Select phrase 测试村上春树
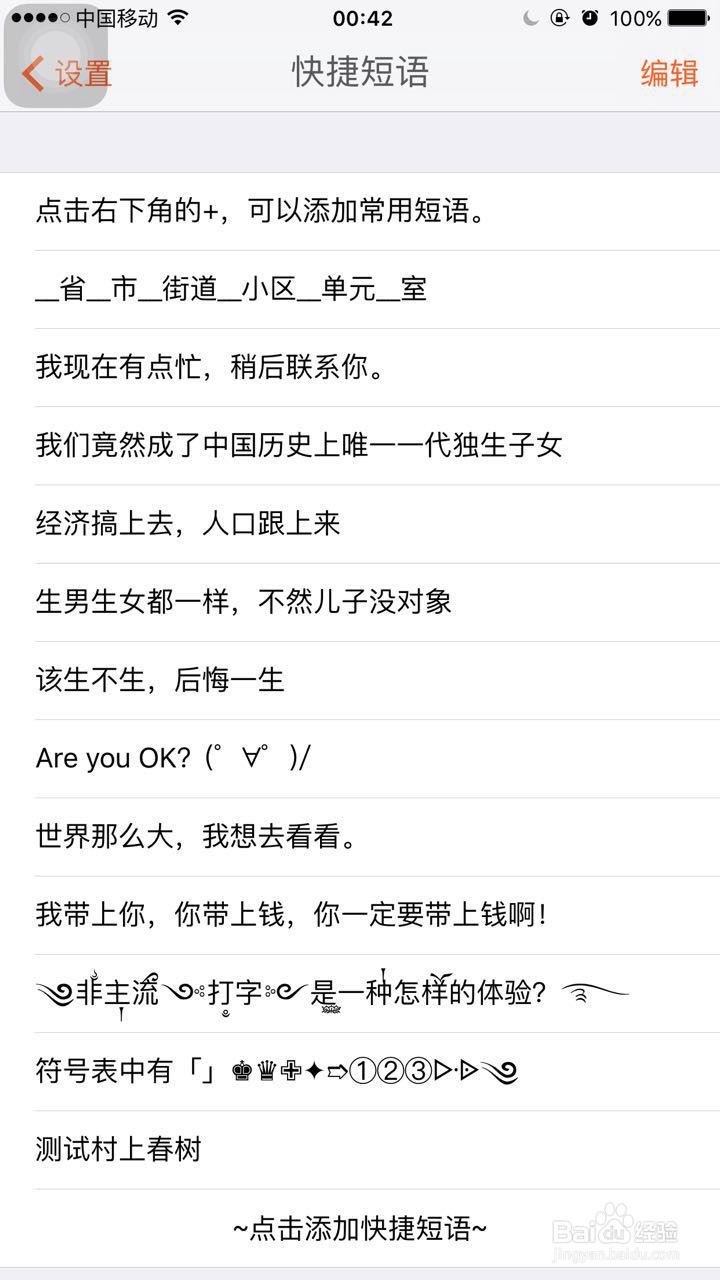Image resolution: width=720 pixels, height=1280 pixels. [x=120, y=1149]
